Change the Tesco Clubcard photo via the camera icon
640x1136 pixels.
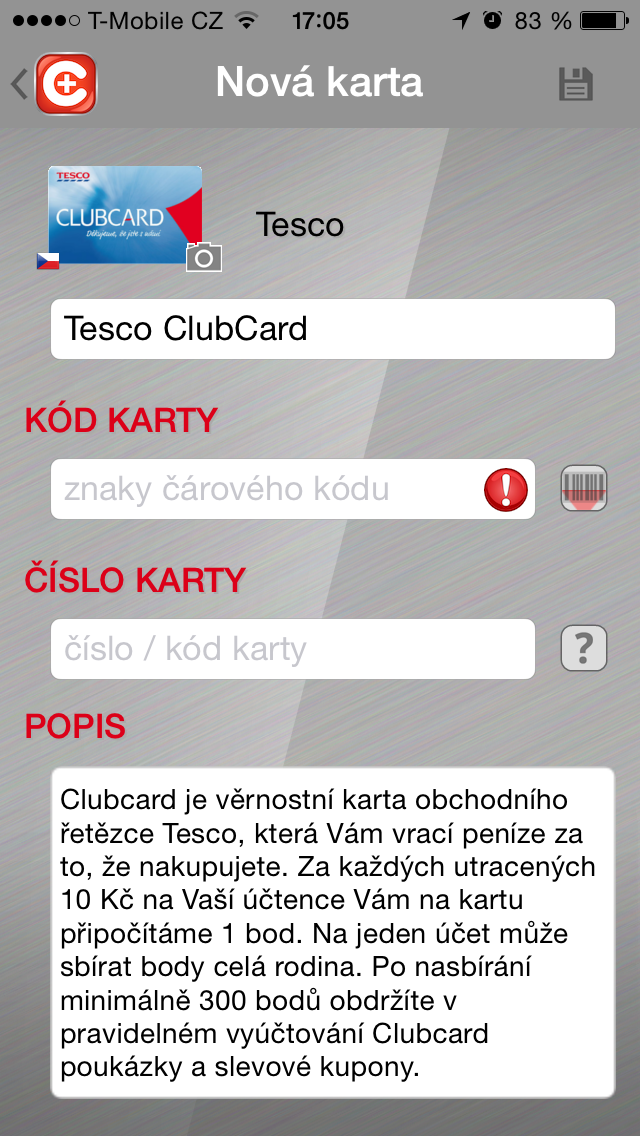[204, 257]
